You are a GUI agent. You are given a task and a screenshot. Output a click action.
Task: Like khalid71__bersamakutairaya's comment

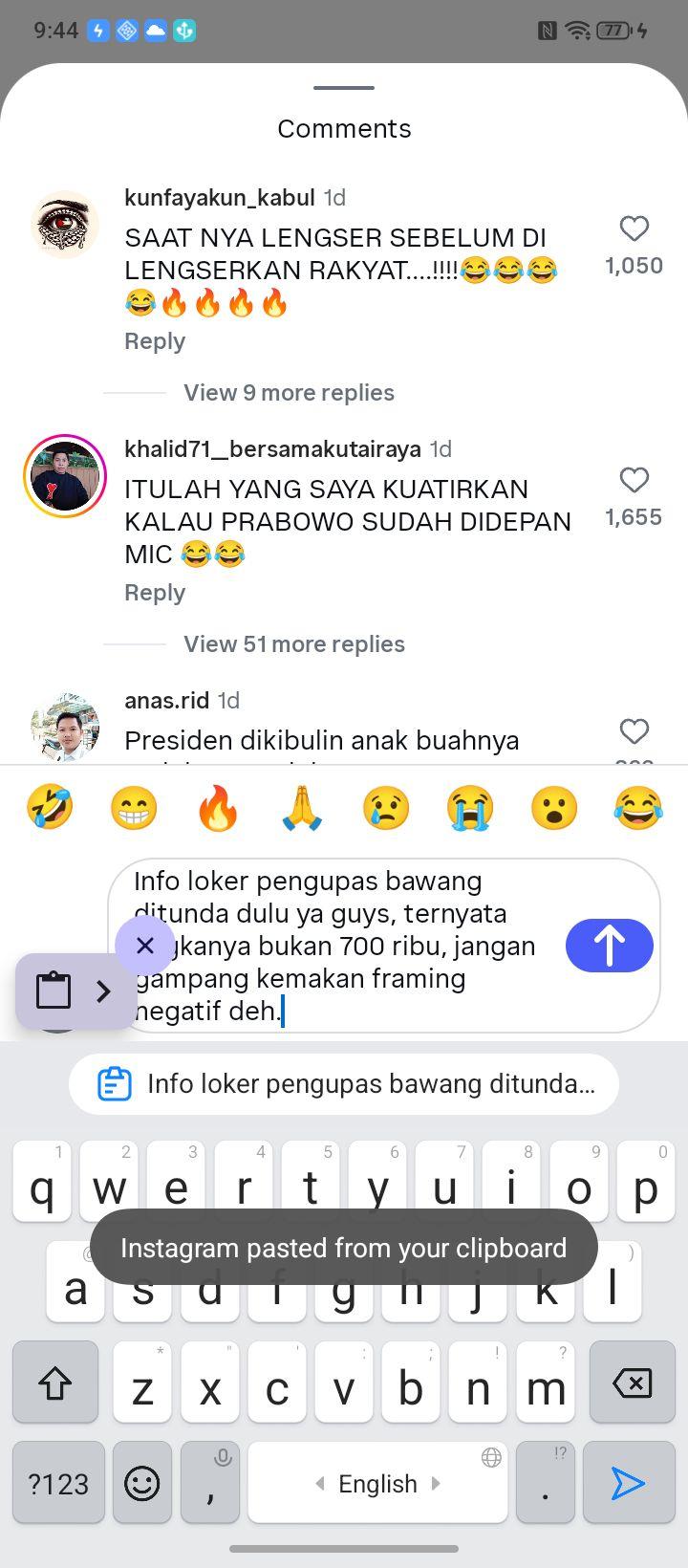634,480
